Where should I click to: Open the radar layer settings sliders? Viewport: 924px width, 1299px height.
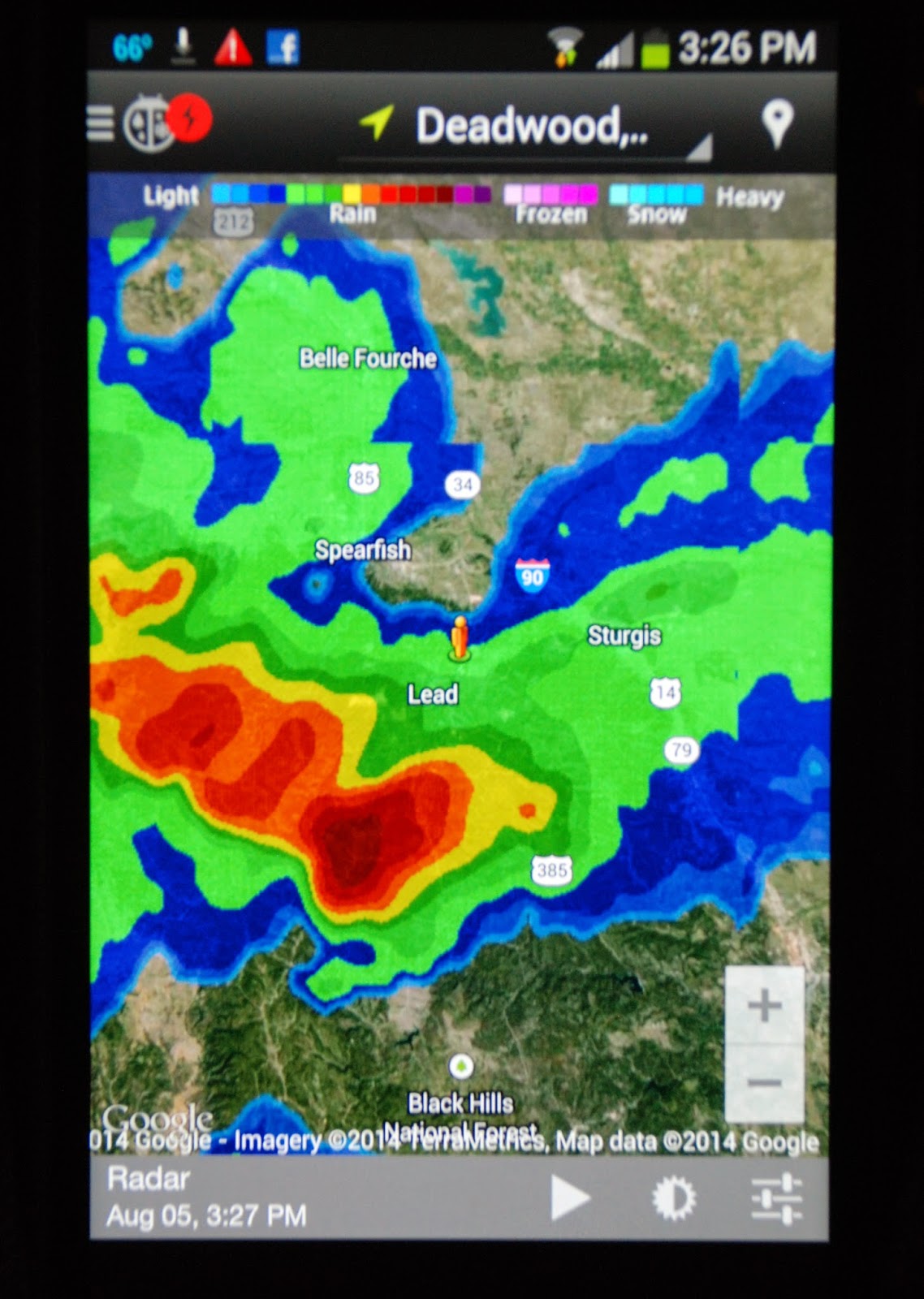coord(776,1198)
